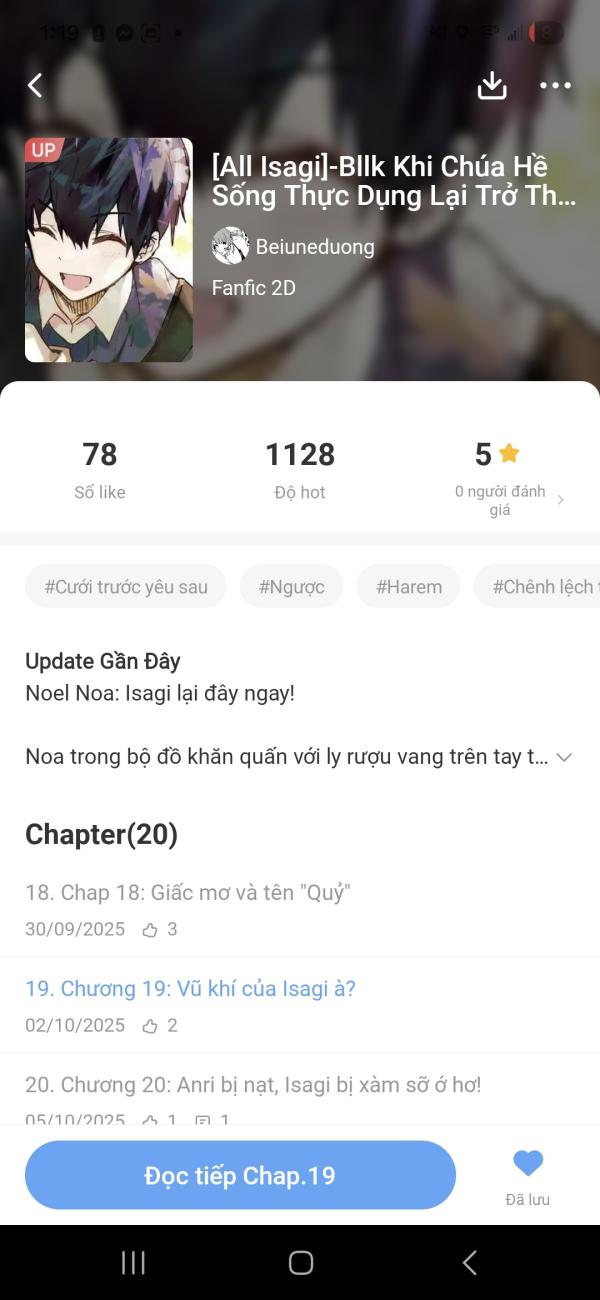The image size is (600, 1300).
Task: Go back using the top-left arrow
Action: (35, 86)
